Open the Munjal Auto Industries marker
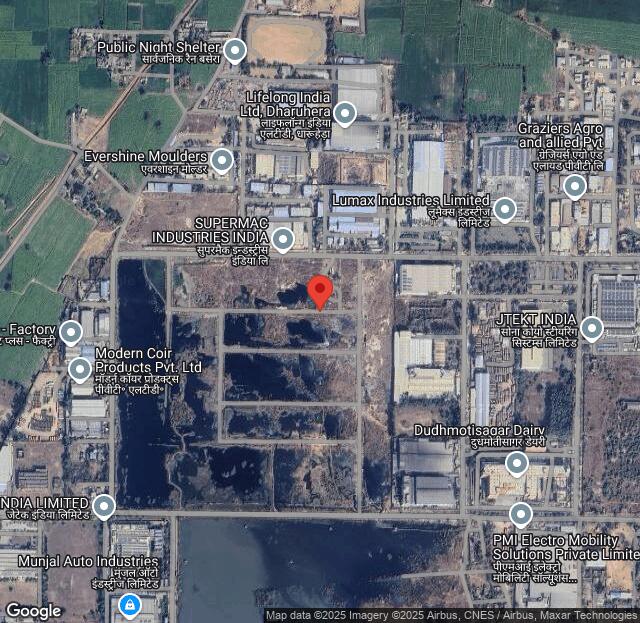 pos(129,604)
